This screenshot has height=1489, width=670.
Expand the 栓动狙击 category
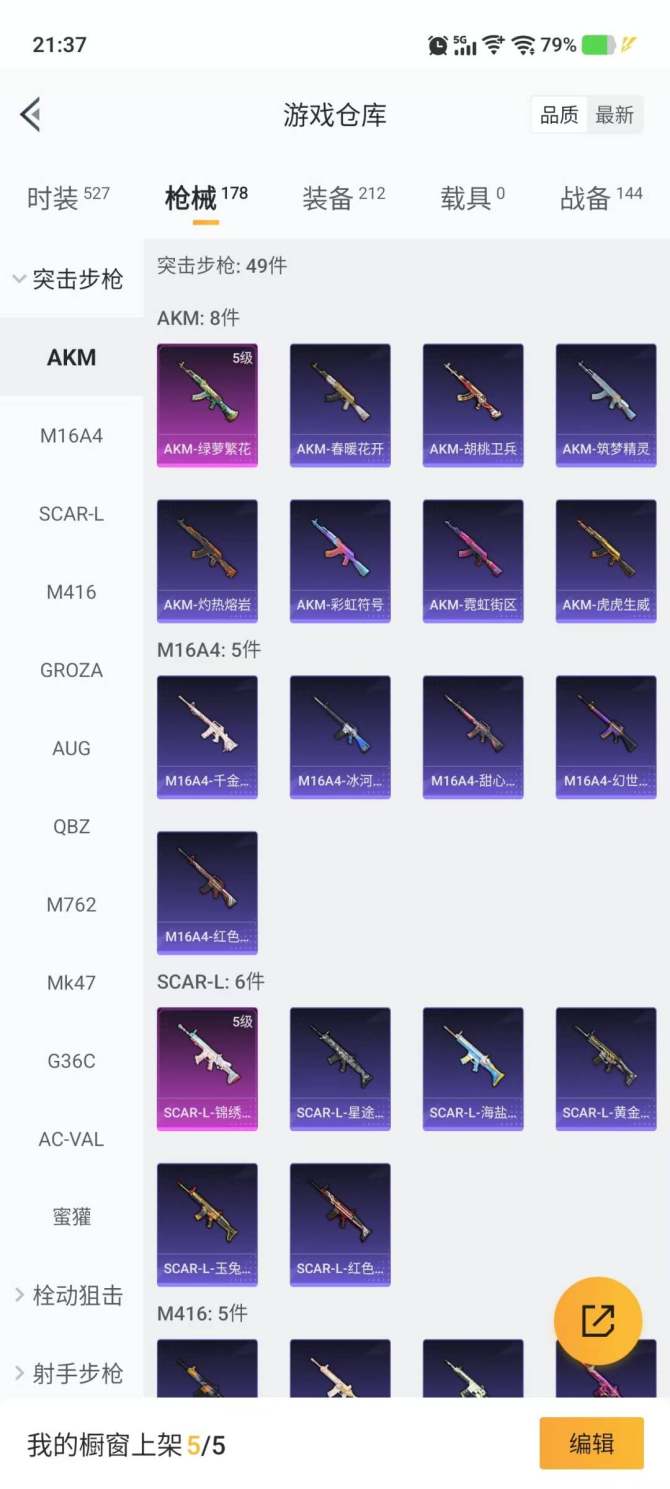pyautogui.click(x=68, y=1296)
